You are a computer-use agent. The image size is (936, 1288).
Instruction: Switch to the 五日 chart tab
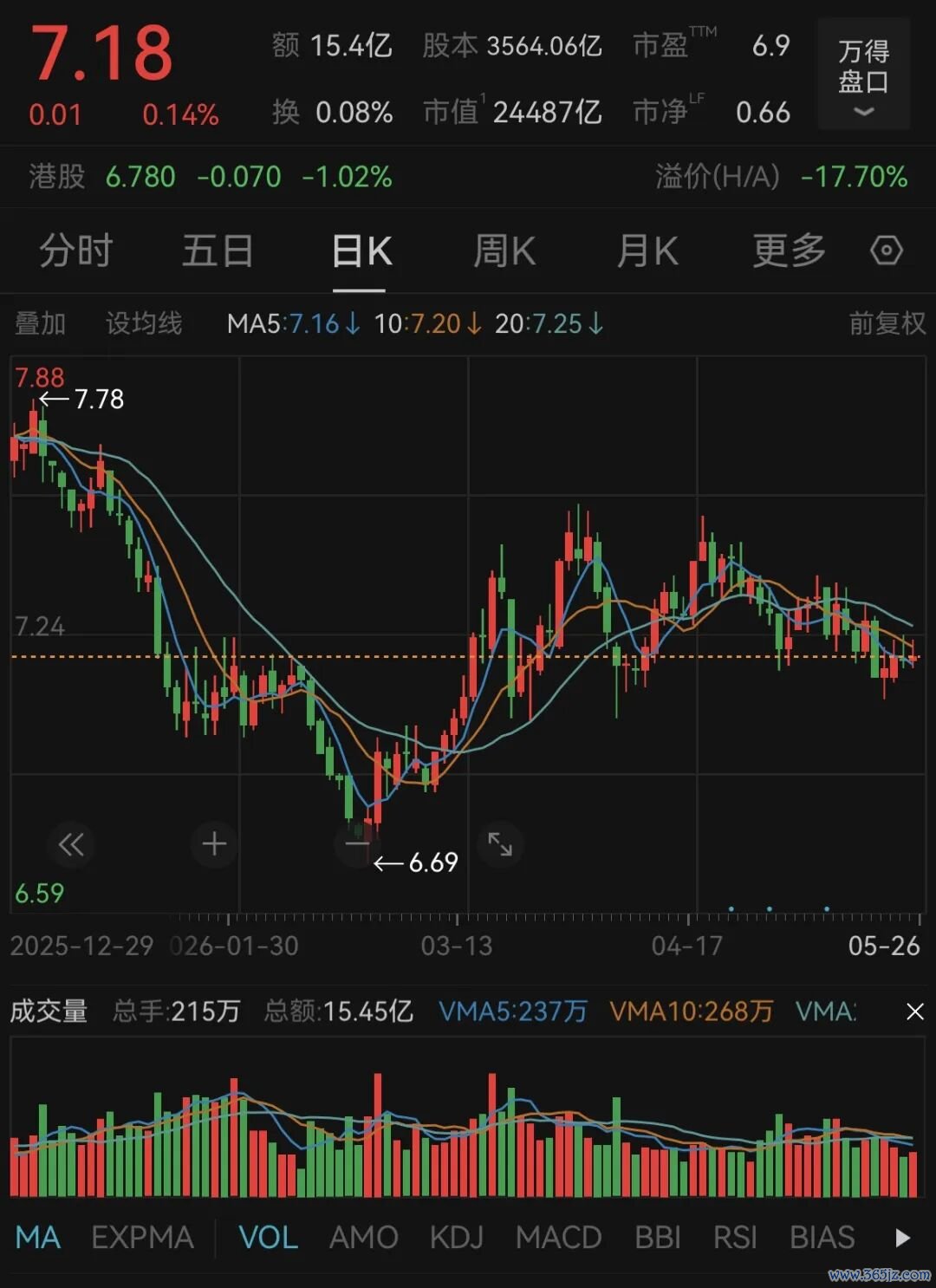218,251
